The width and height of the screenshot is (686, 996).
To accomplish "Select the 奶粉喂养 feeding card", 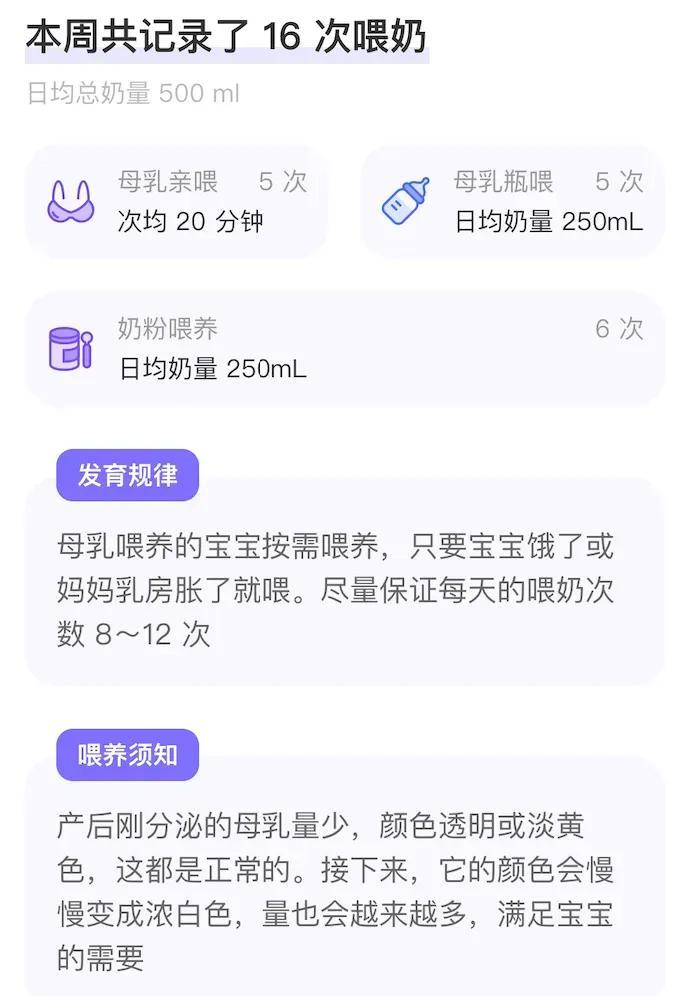I will 344,348.
